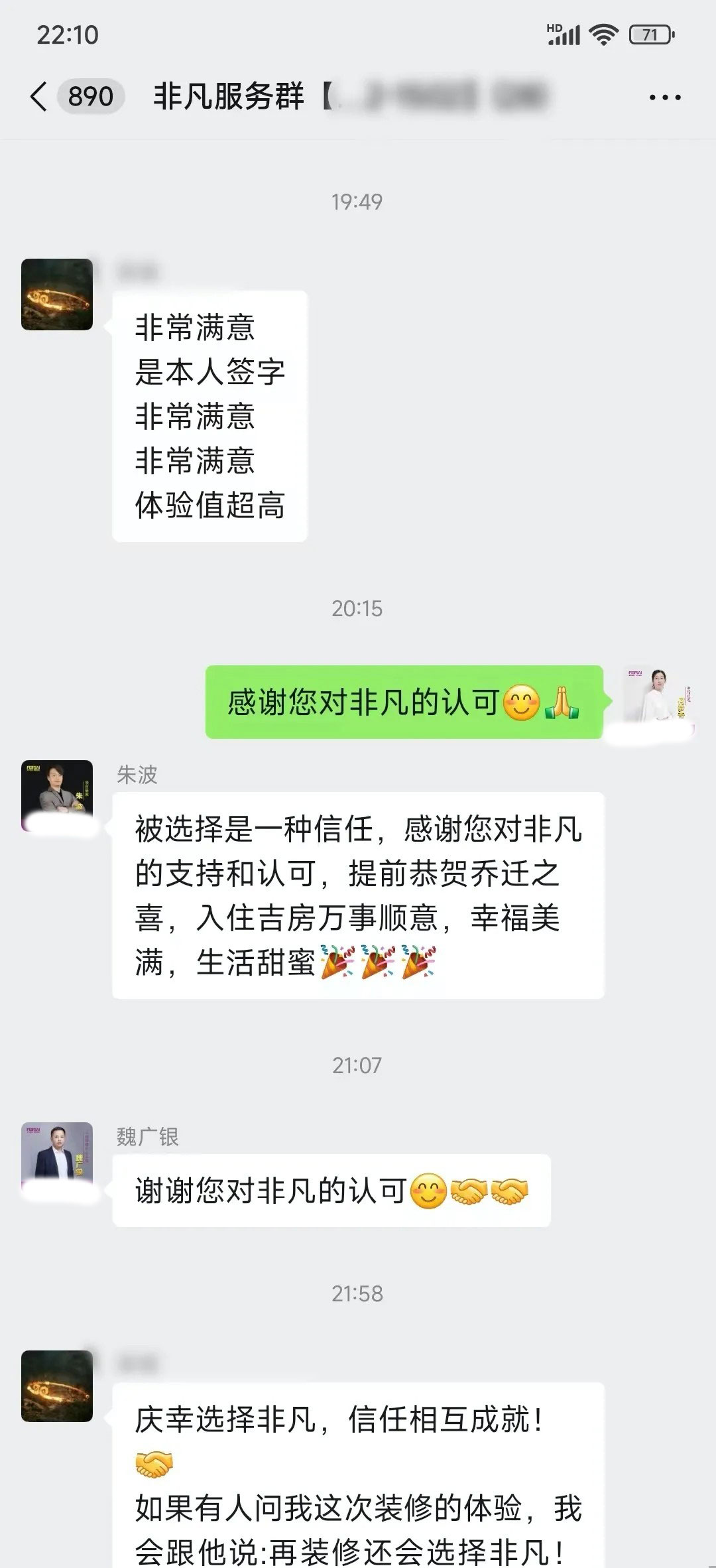The image size is (716, 1568).
Task: Go back to the chat list
Action: click(38, 97)
